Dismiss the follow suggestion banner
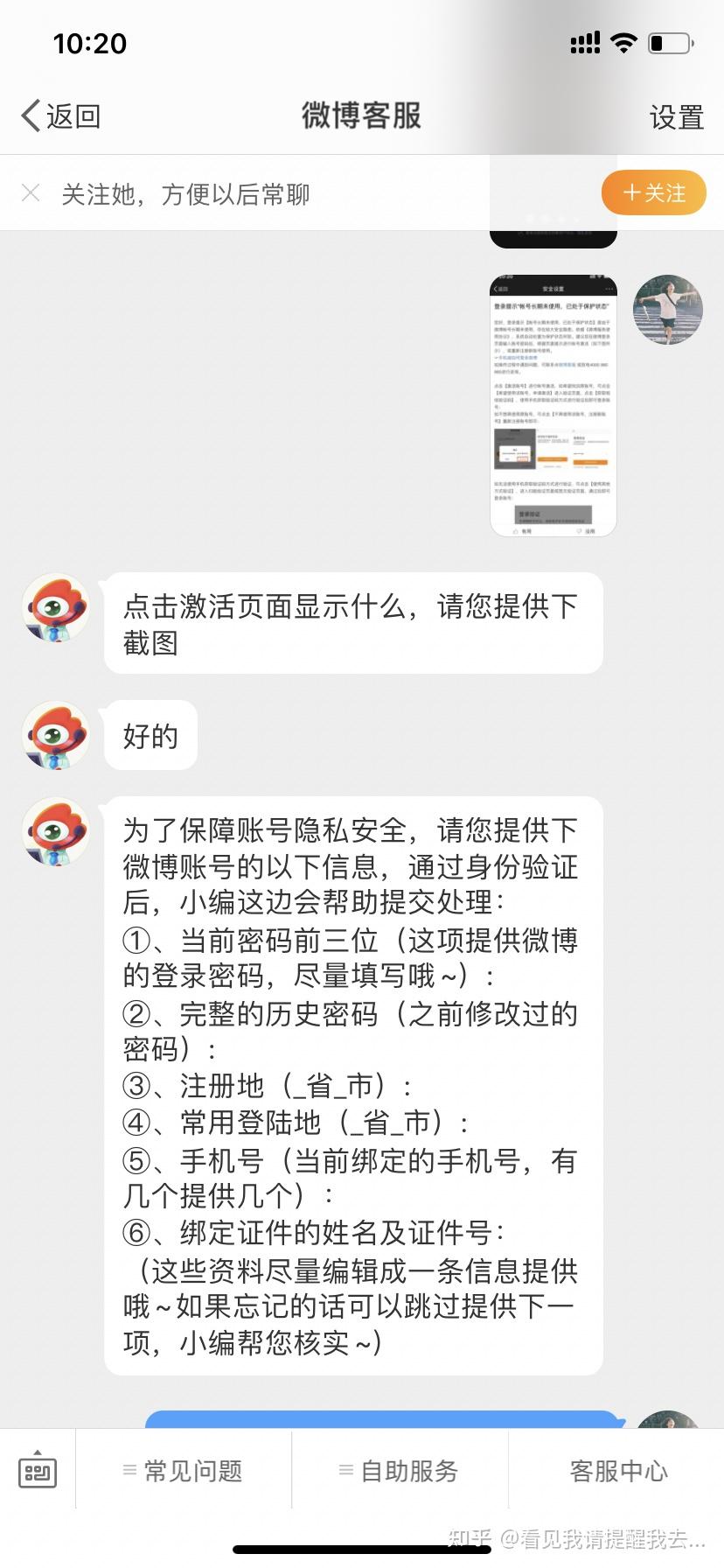 point(31,193)
